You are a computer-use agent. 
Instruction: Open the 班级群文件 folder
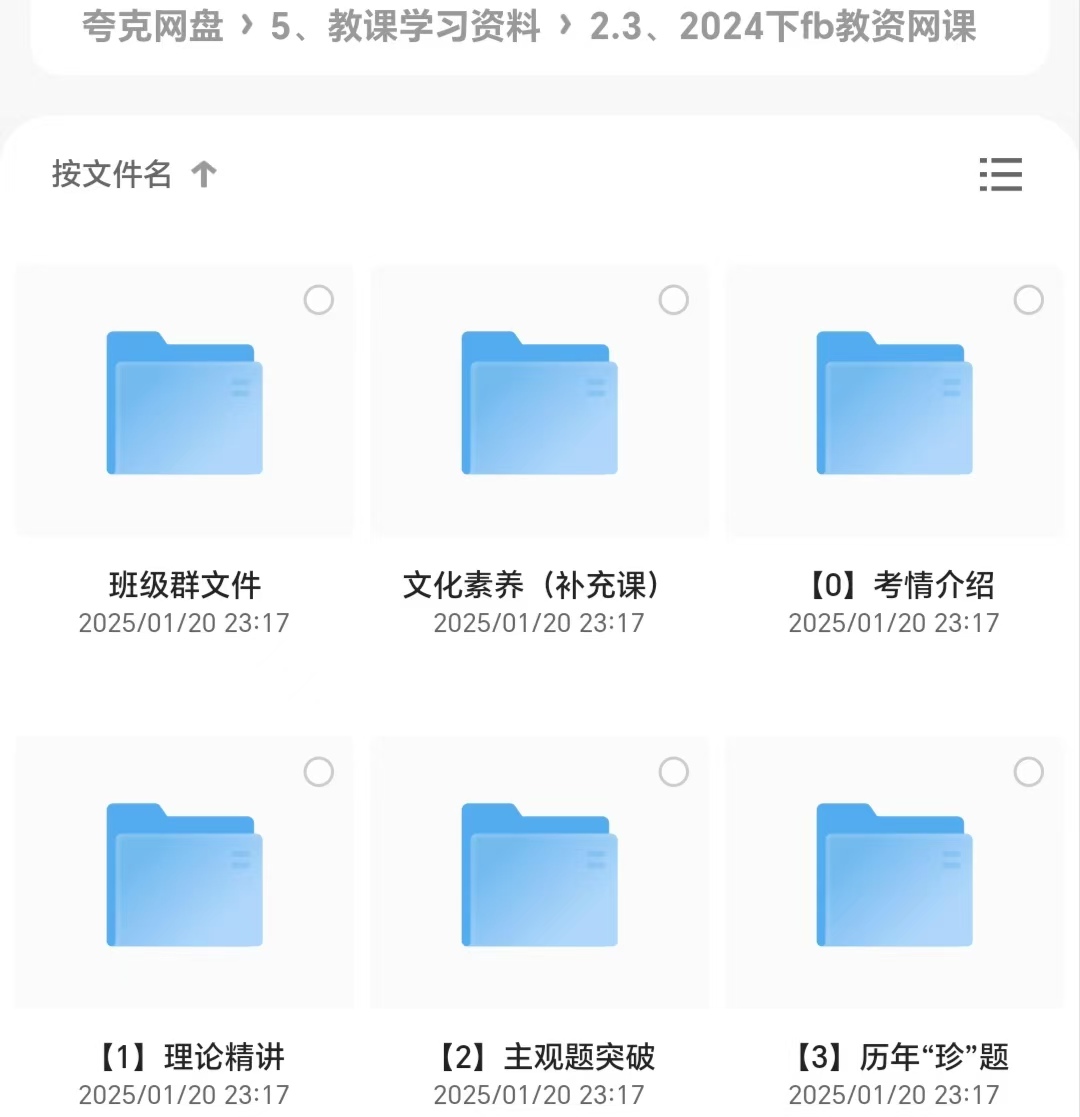click(x=184, y=402)
